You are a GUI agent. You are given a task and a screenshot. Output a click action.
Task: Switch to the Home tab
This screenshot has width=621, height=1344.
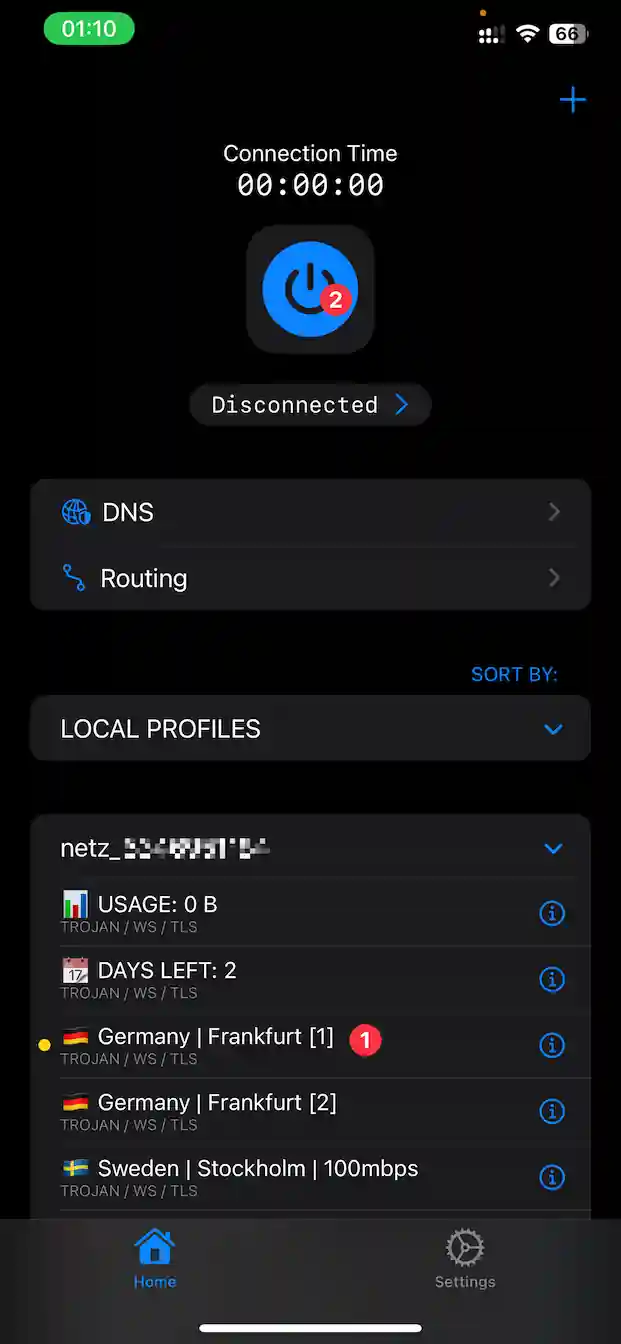pos(155,1260)
